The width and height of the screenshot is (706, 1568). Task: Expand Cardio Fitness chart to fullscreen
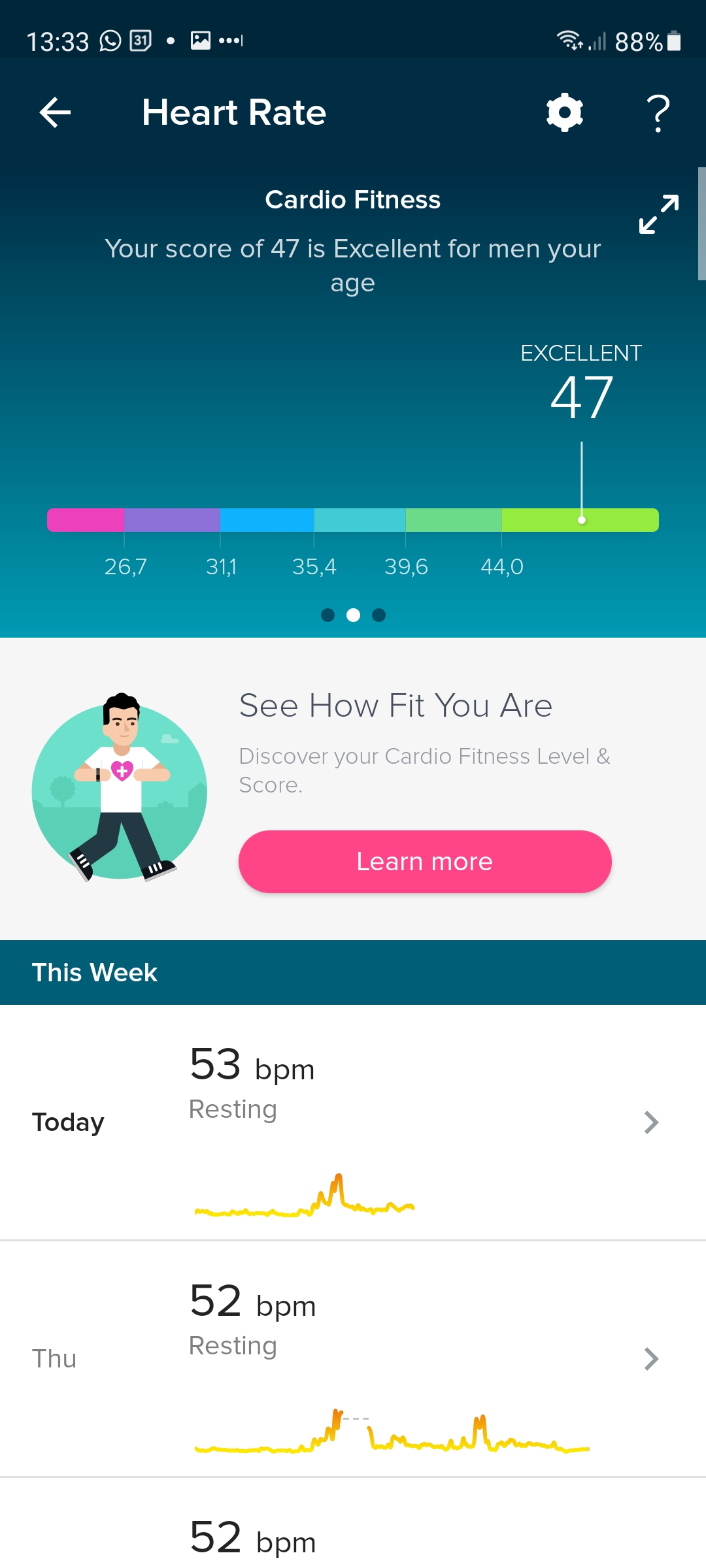(x=658, y=214)
